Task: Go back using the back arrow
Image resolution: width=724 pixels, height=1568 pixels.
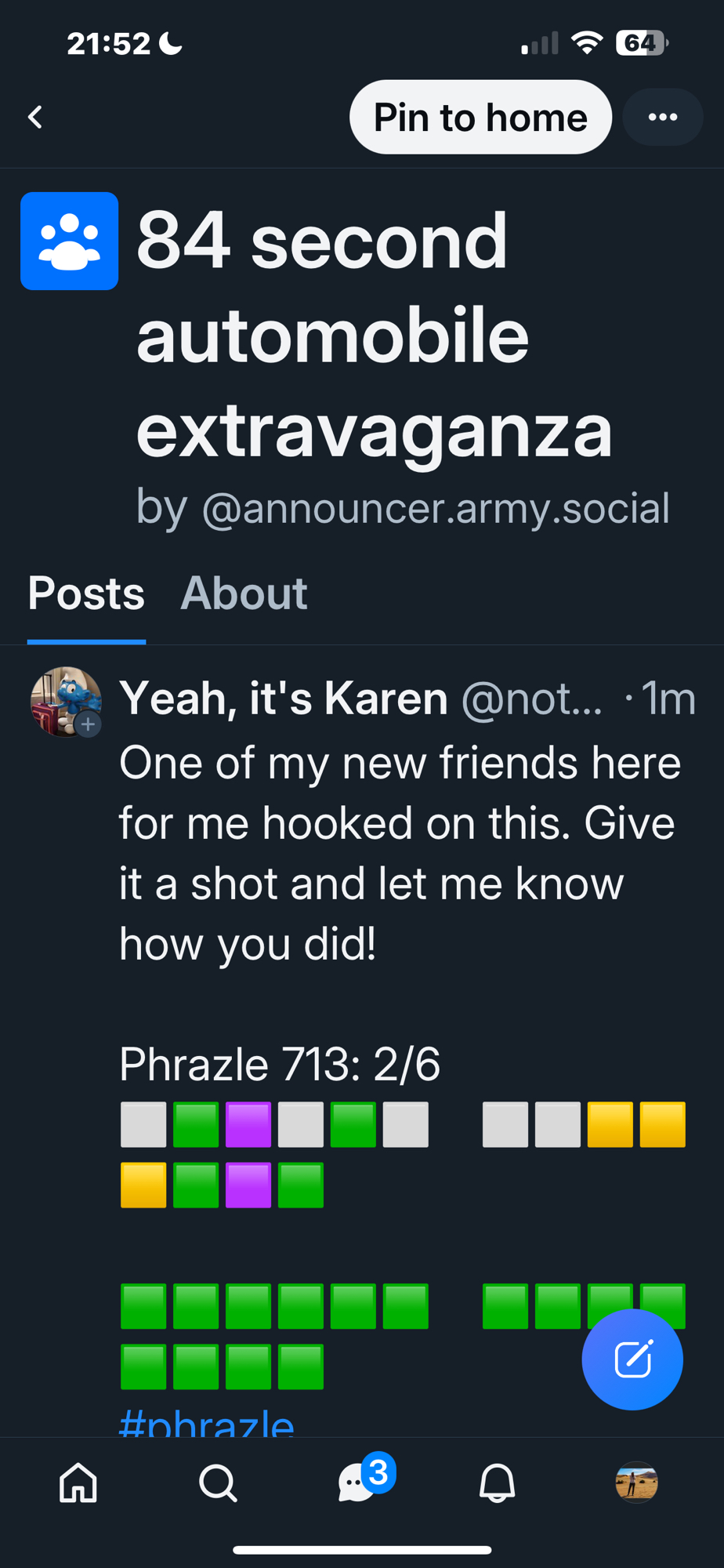Action: pos(35,118)
